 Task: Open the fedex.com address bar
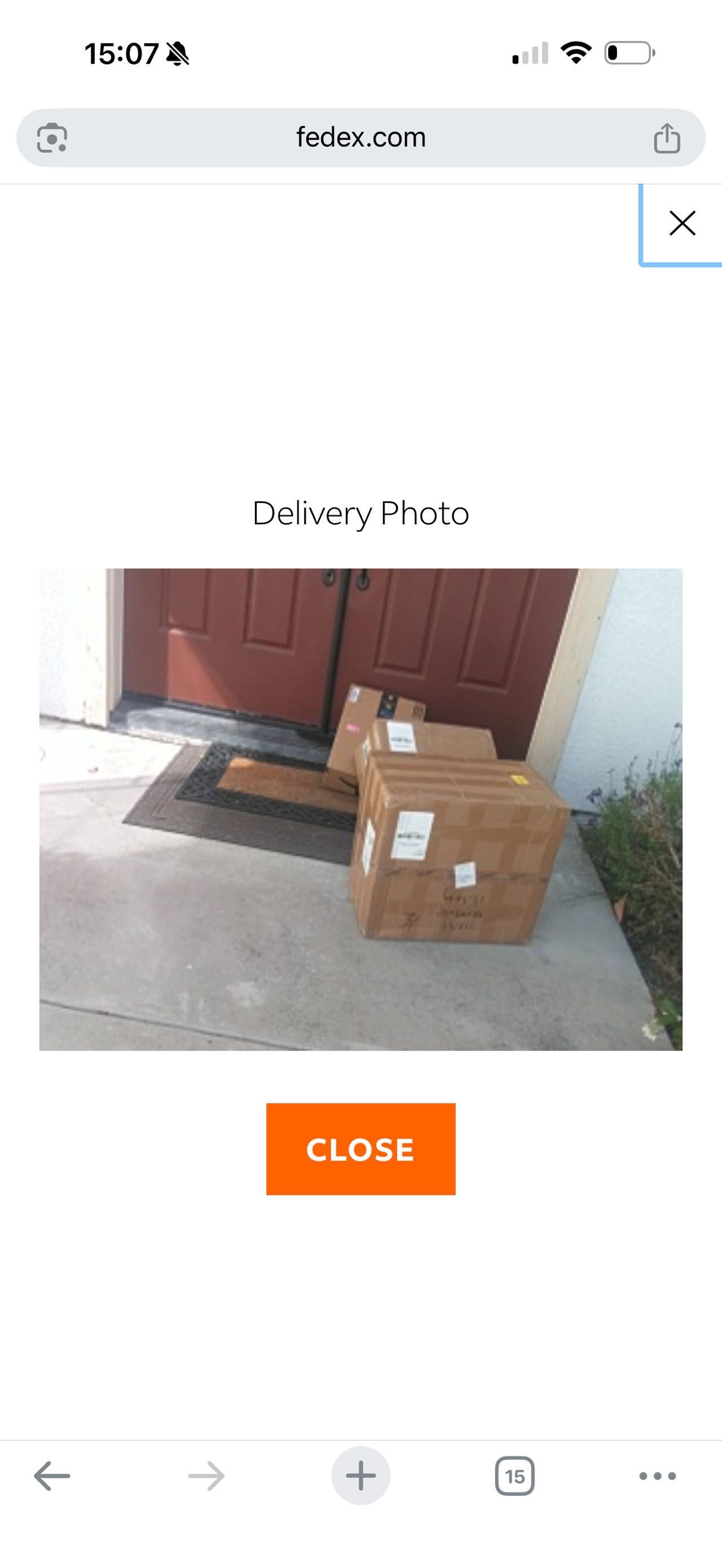(360, 138)
